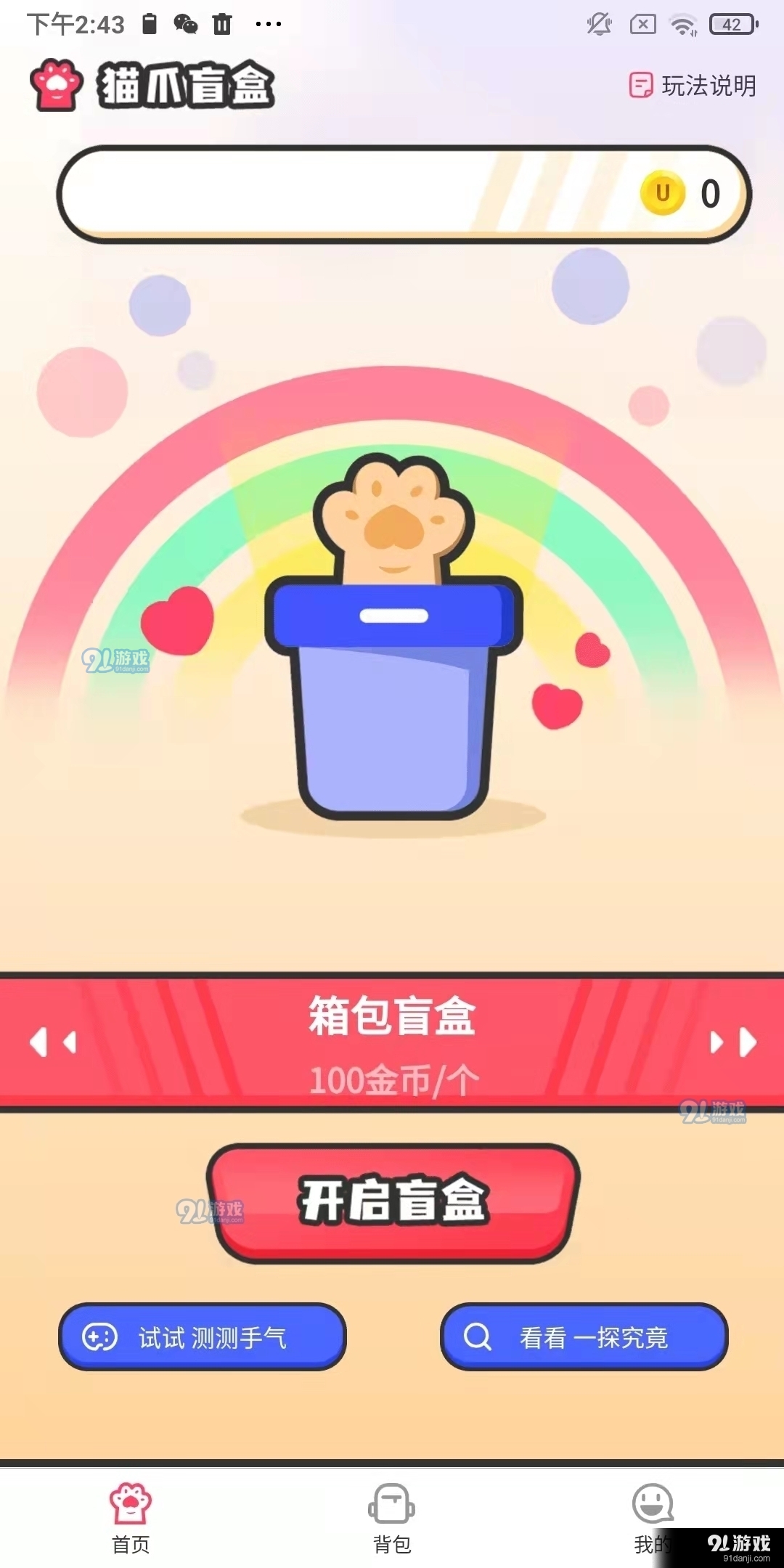Select the 100金币/个 price label
The height and width of the screenshot is (1568, 784).
point(392,1082)
